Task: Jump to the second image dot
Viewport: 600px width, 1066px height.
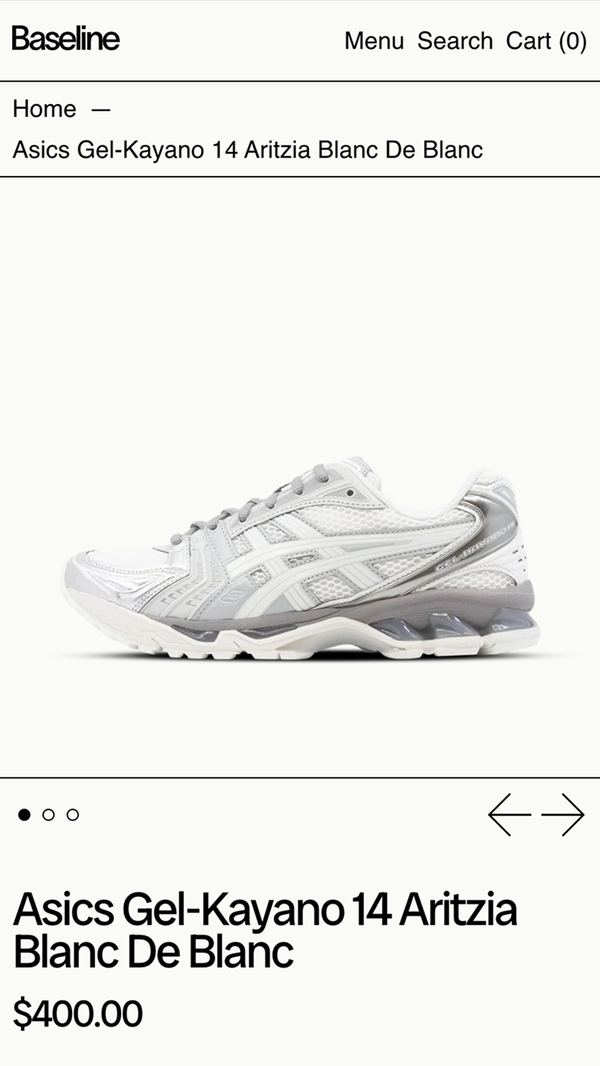Action: (48, 815)
